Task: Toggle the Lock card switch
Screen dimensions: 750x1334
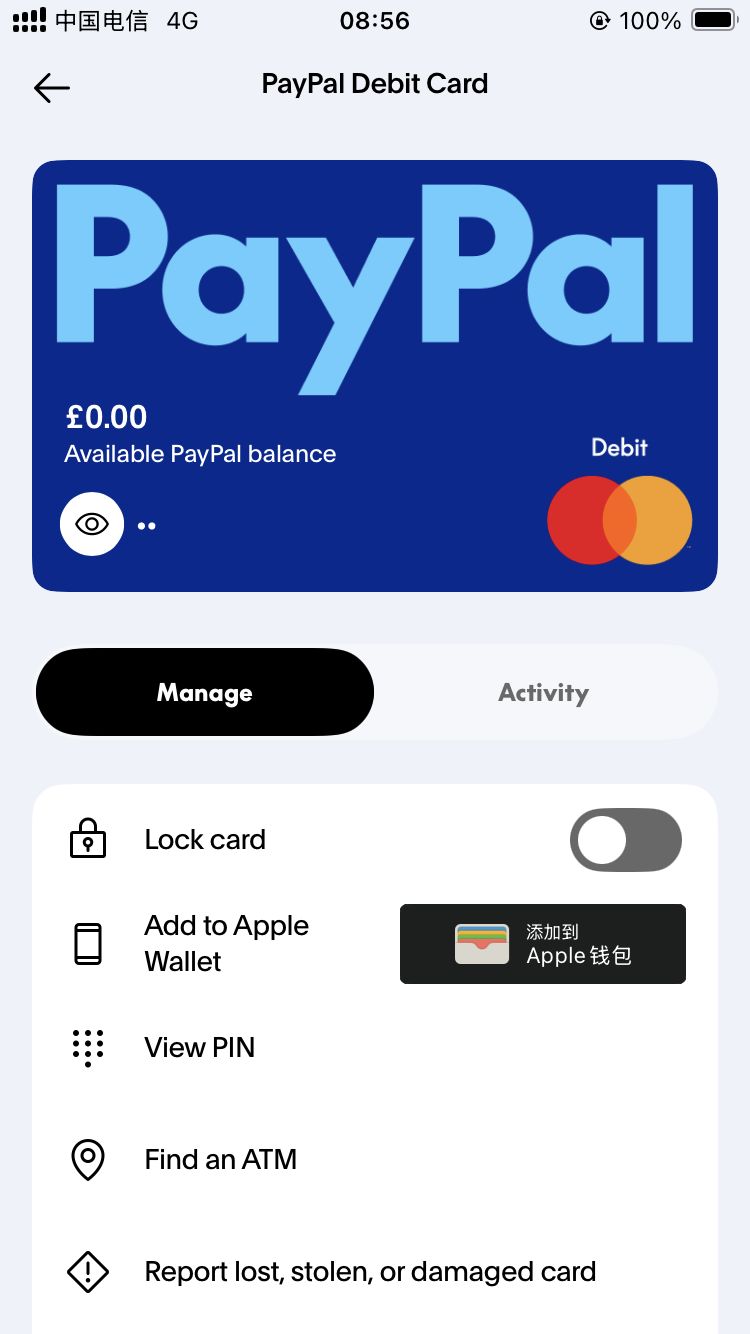Action: tap(625, 840)
